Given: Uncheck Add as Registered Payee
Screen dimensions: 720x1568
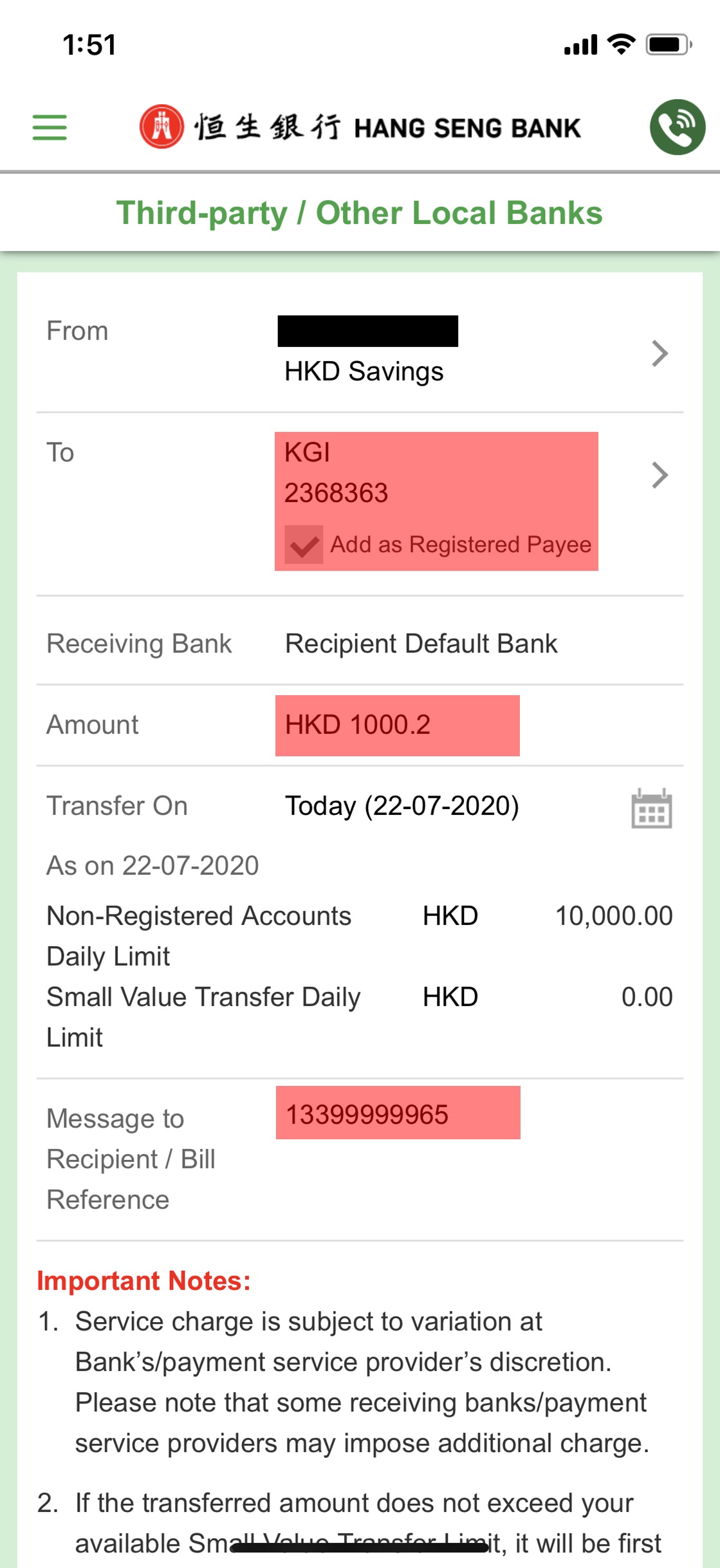Looking at the screenshot, I should tap(304, 545).
